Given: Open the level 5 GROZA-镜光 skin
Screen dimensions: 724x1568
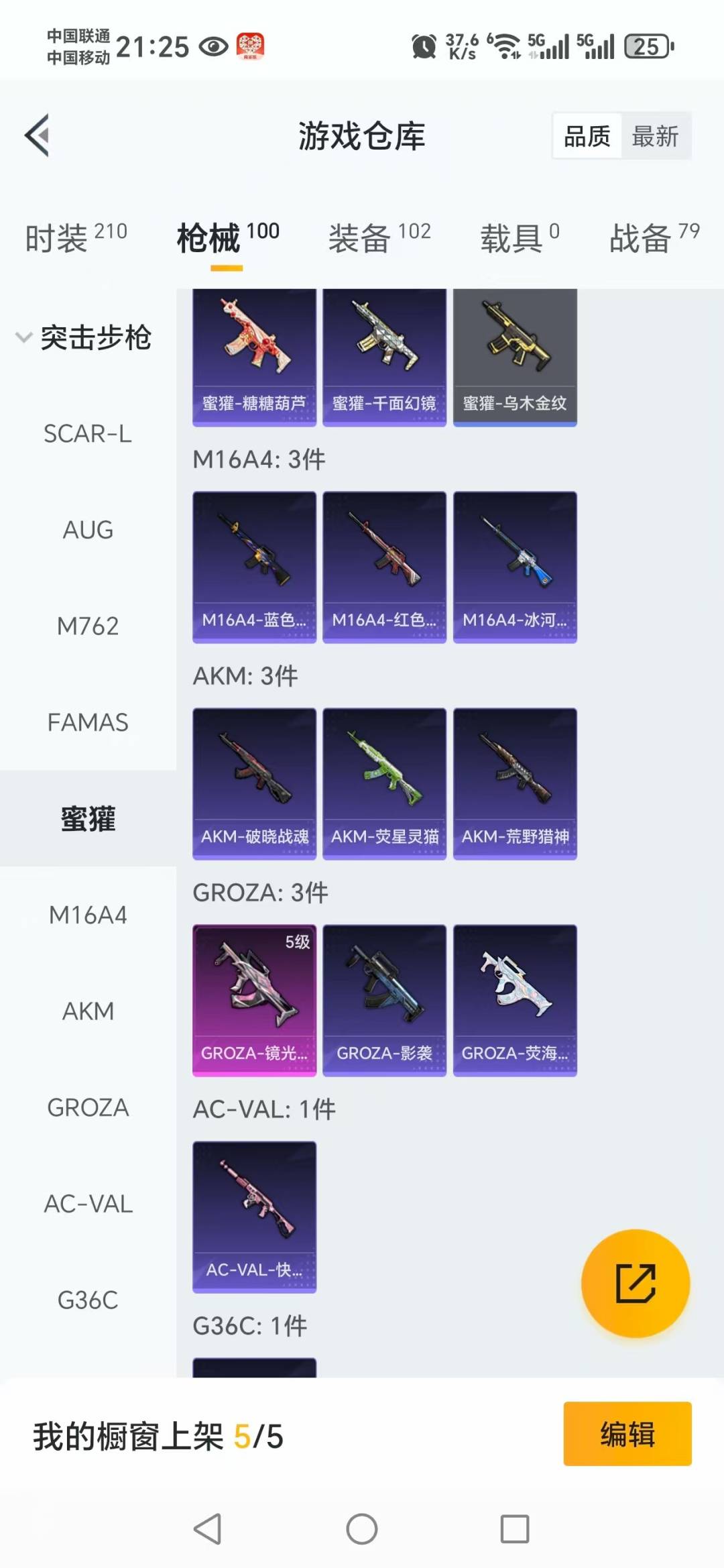Looking at the screenshot, I should point(254,1000).
